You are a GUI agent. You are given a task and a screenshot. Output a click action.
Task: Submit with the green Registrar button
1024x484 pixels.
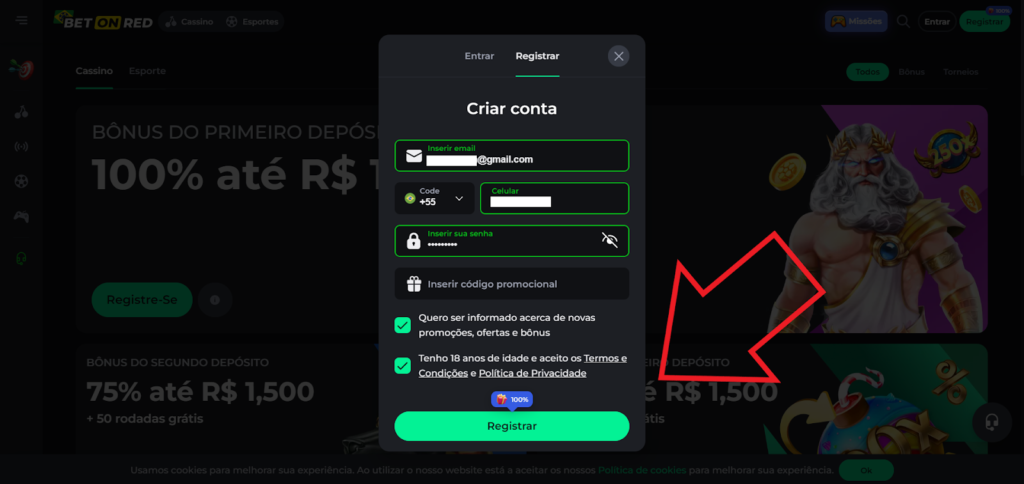click(512, 426)
